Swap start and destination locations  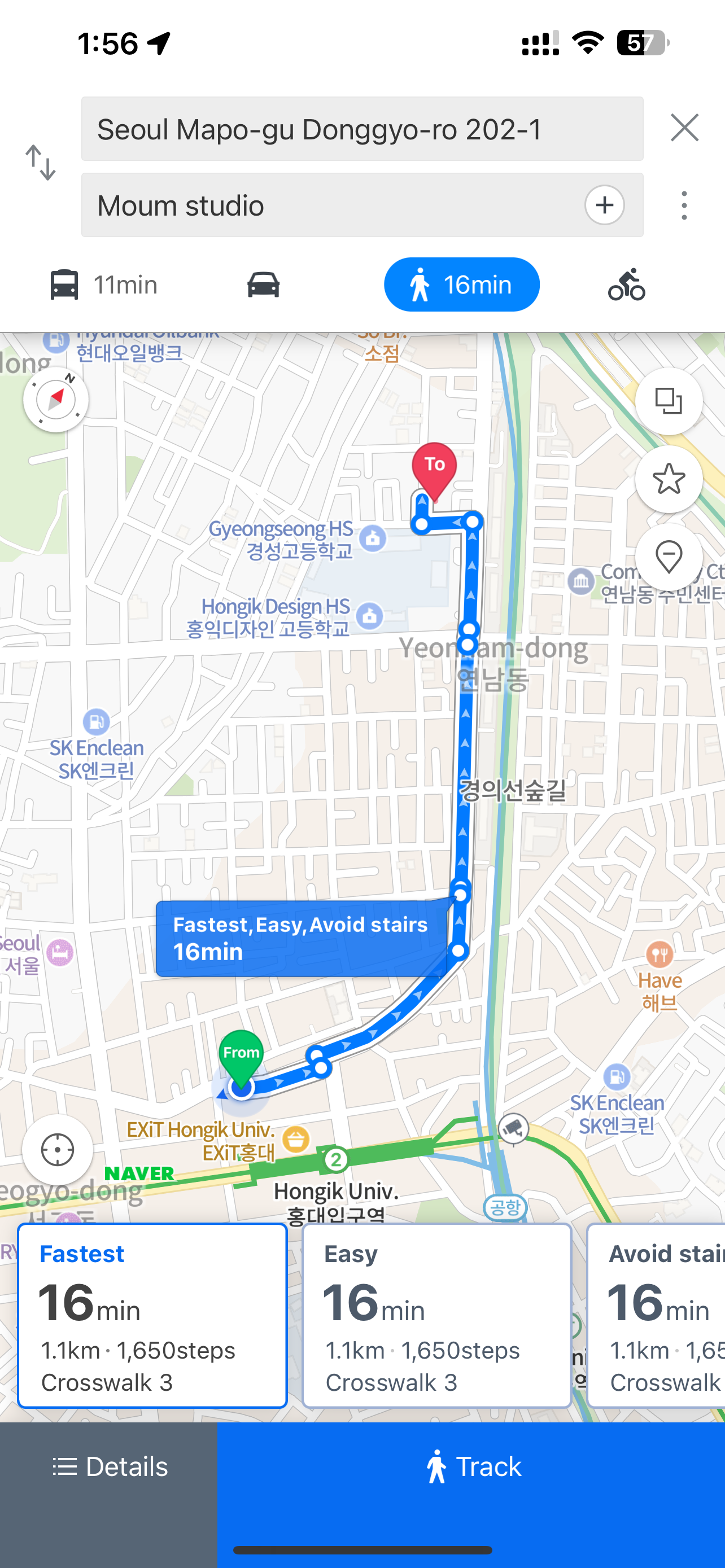(x=41, y=163)
